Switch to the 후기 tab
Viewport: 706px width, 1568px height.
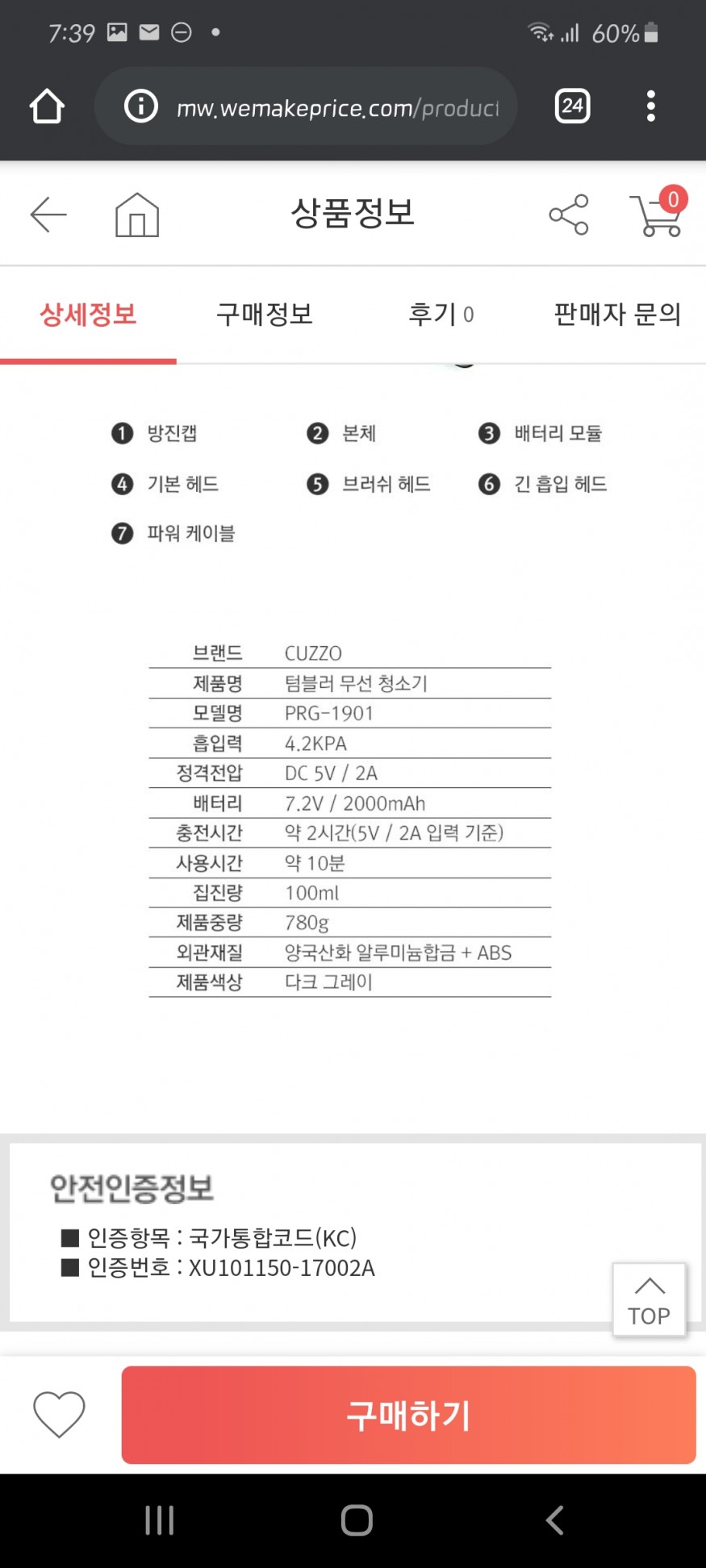[441, 314]
